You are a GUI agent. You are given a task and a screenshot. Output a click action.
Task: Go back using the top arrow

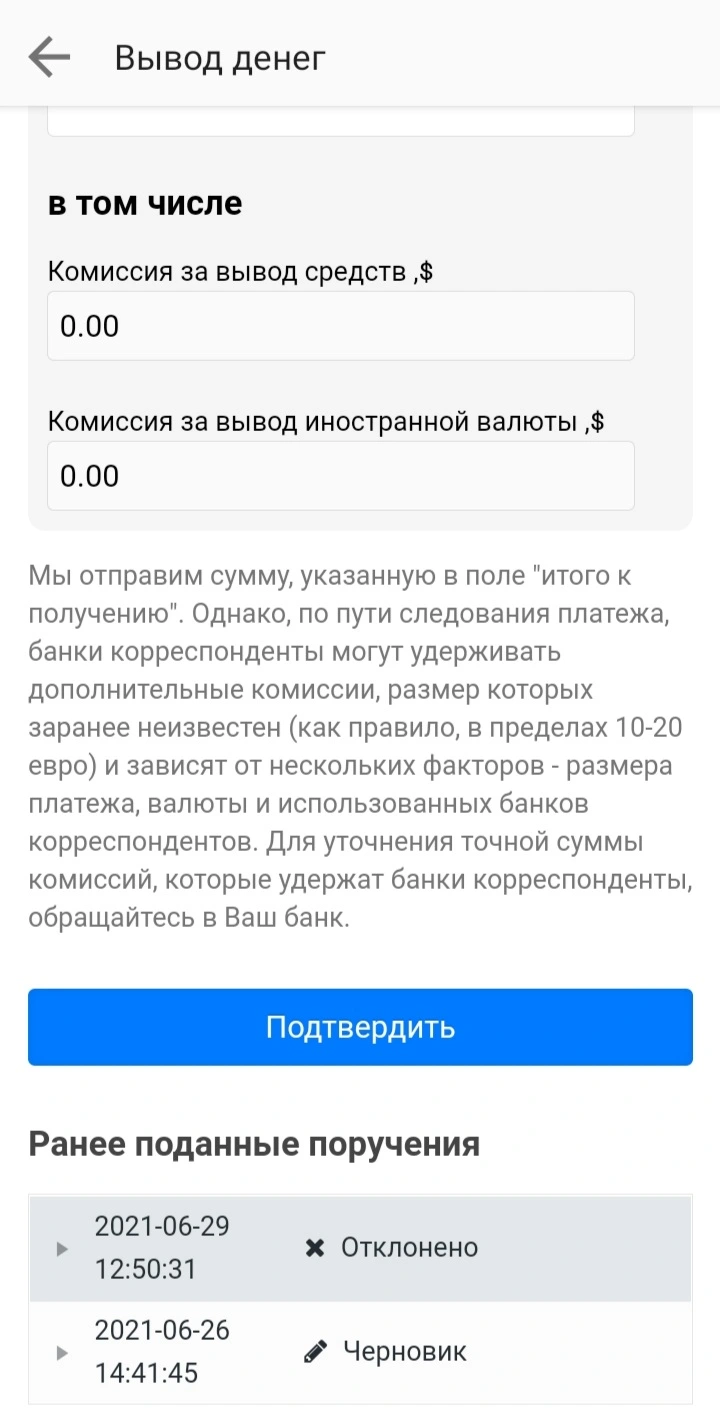(49, 57)
